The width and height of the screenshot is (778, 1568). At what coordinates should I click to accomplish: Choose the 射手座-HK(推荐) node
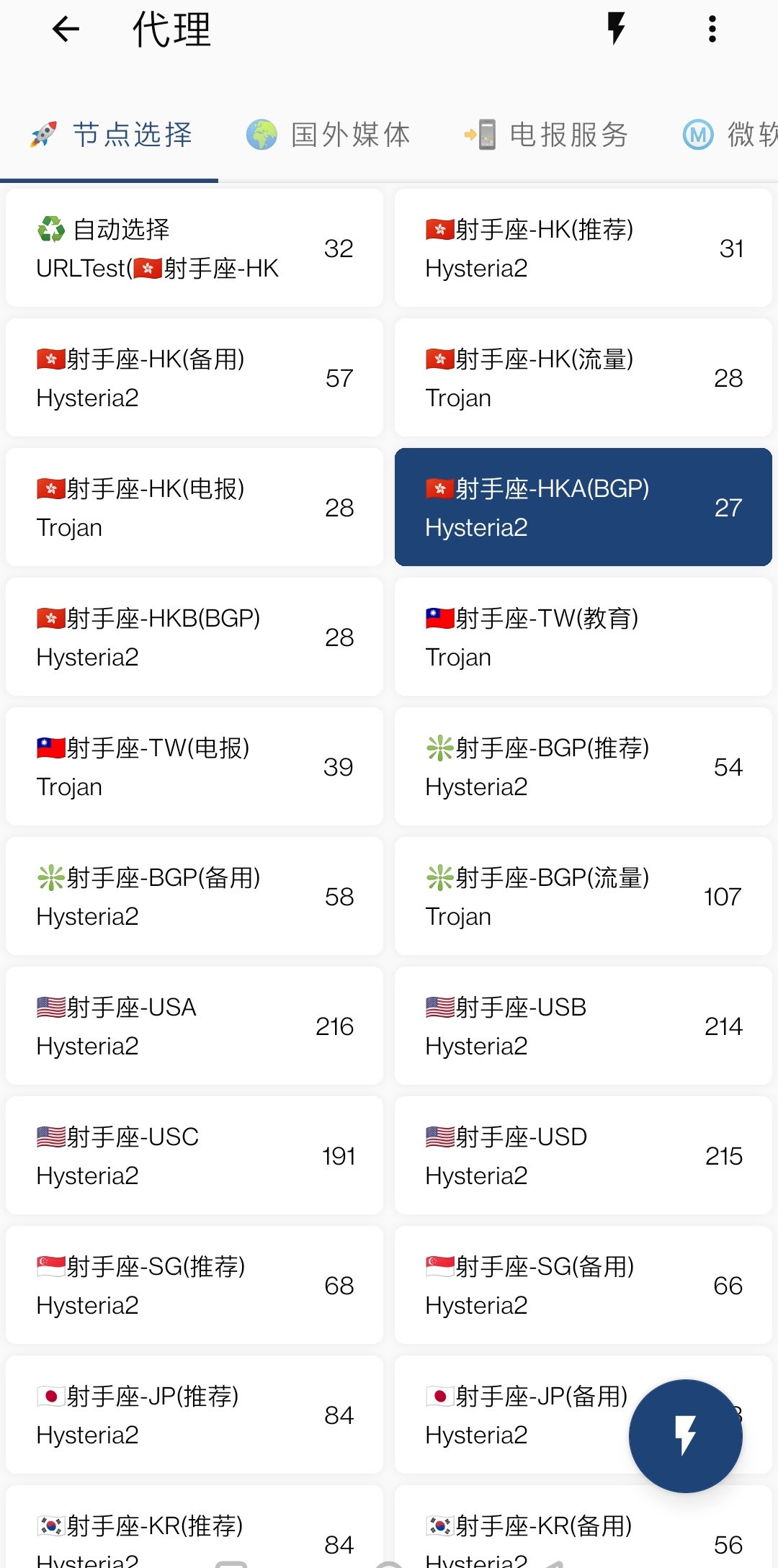(x=583, y=248)
